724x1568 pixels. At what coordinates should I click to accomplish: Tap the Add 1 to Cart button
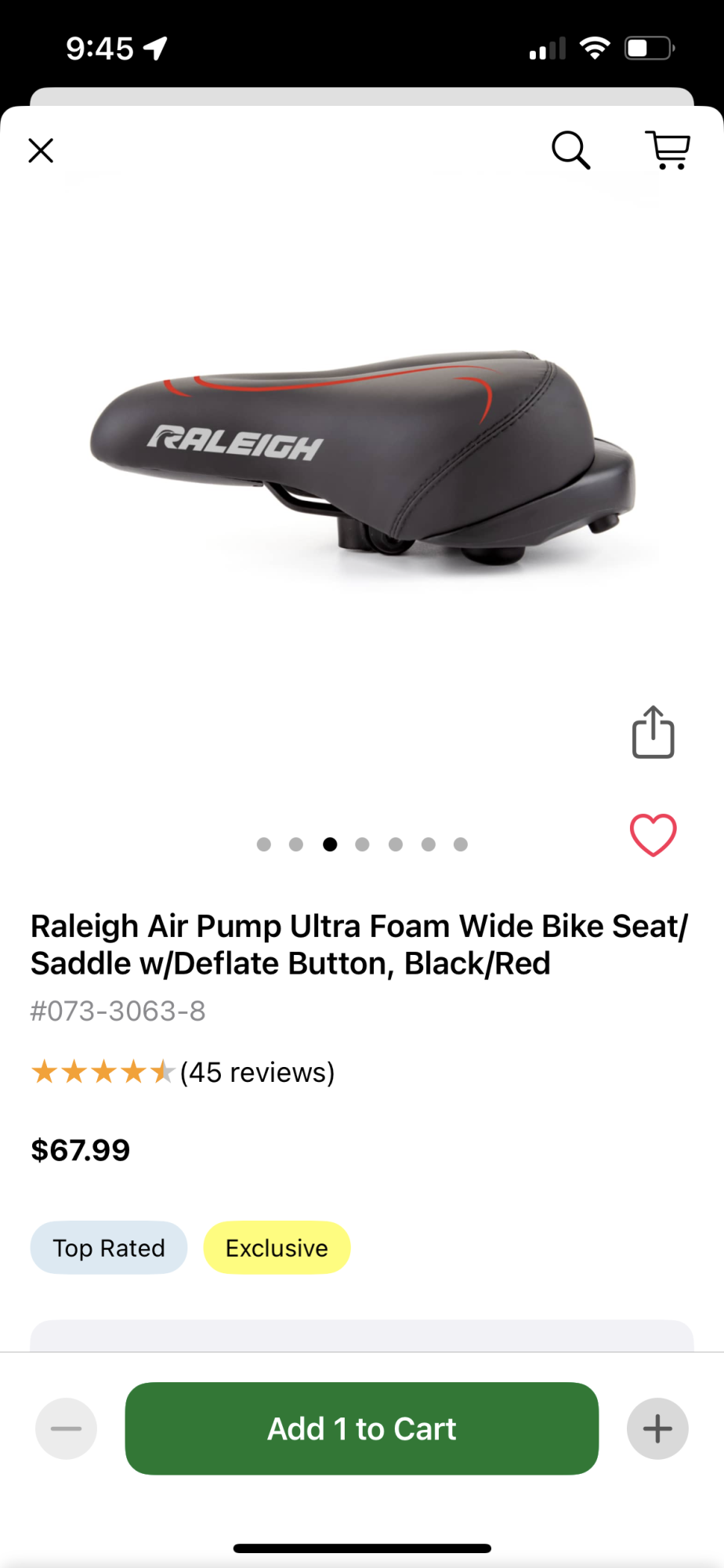(x=361, y=1428)
